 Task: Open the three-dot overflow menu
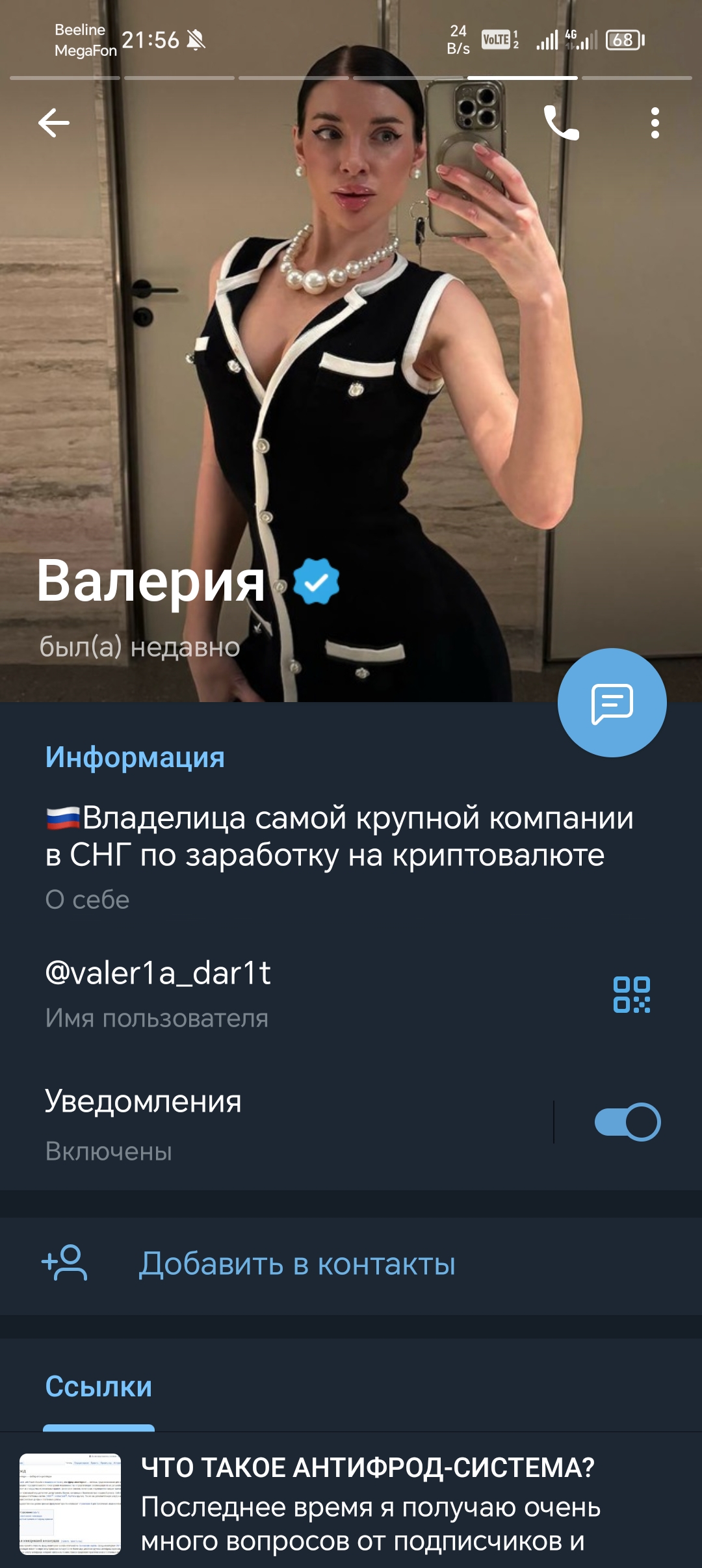655,123
